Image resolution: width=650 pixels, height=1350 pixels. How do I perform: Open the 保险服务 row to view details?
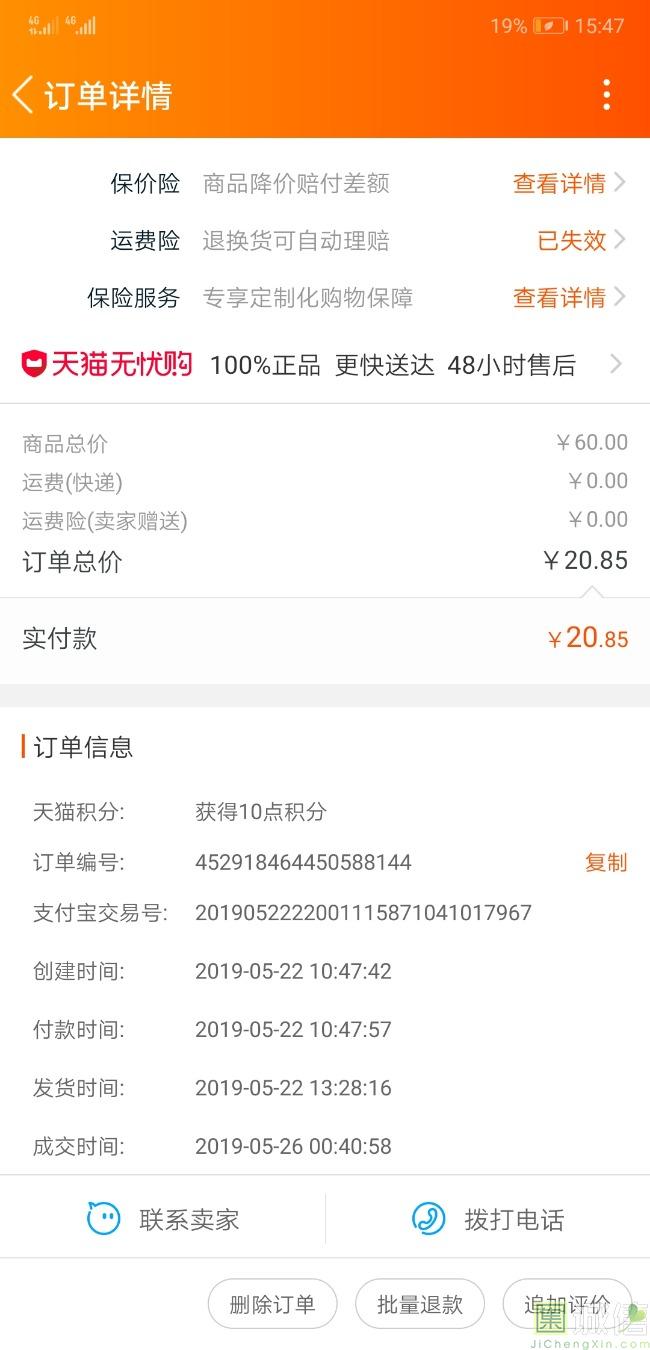point(325,297)
